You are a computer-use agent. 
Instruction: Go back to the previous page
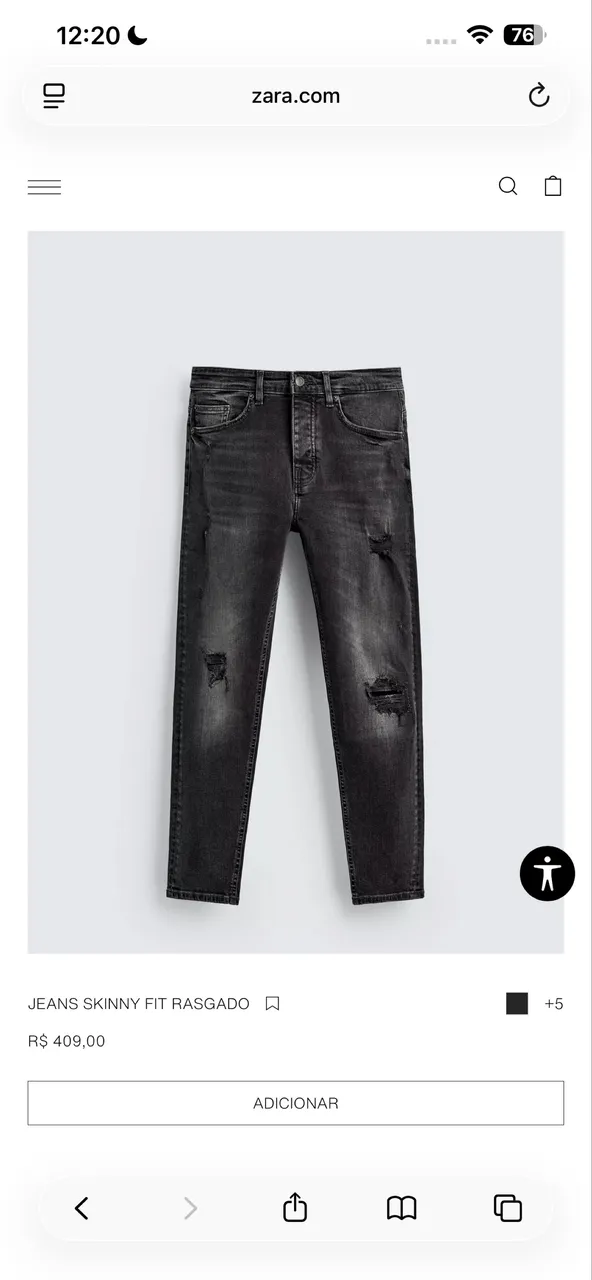coord(82,1208)
